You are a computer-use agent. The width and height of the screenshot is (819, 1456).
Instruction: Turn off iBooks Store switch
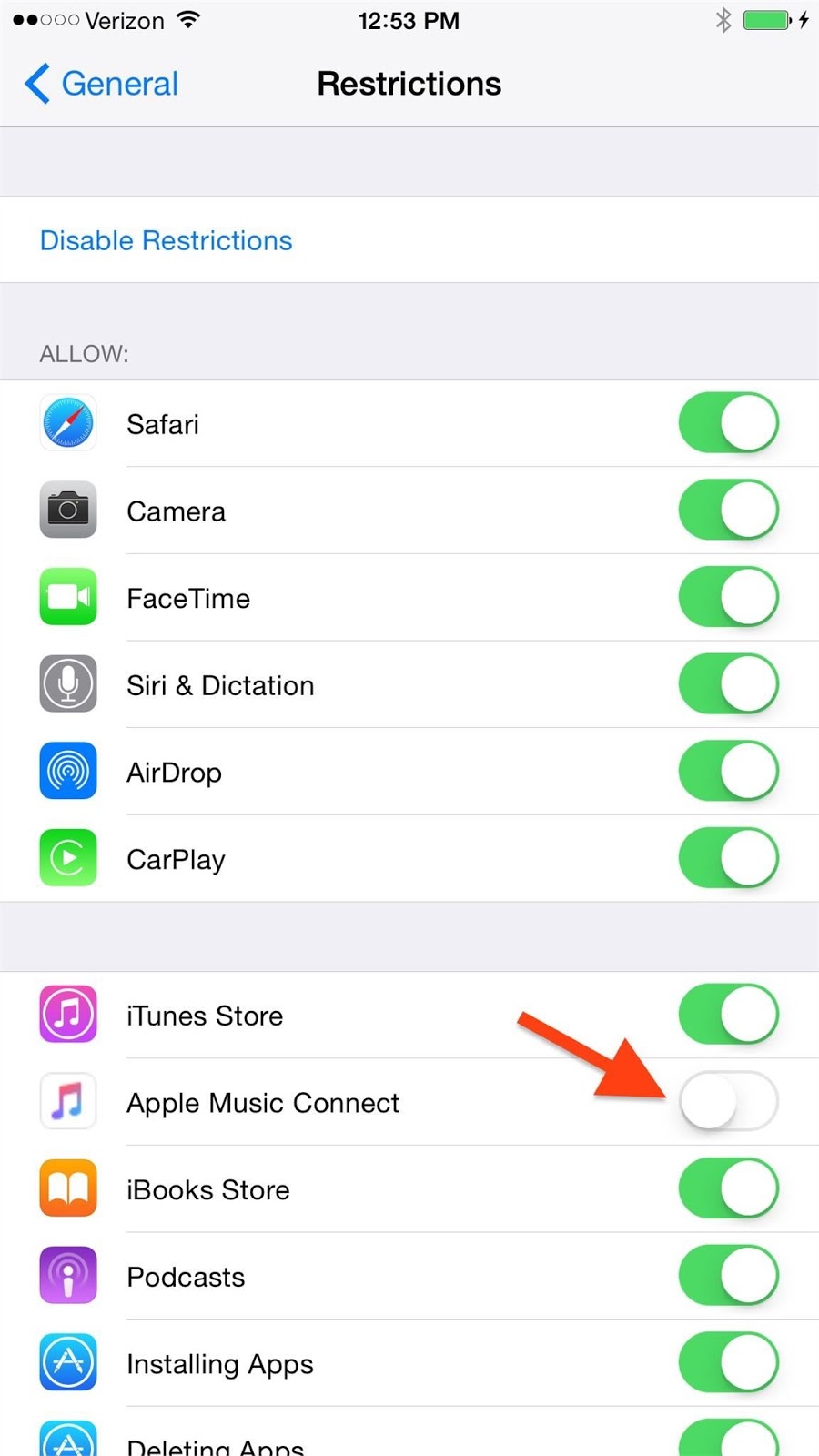(x=729, y=1189)
